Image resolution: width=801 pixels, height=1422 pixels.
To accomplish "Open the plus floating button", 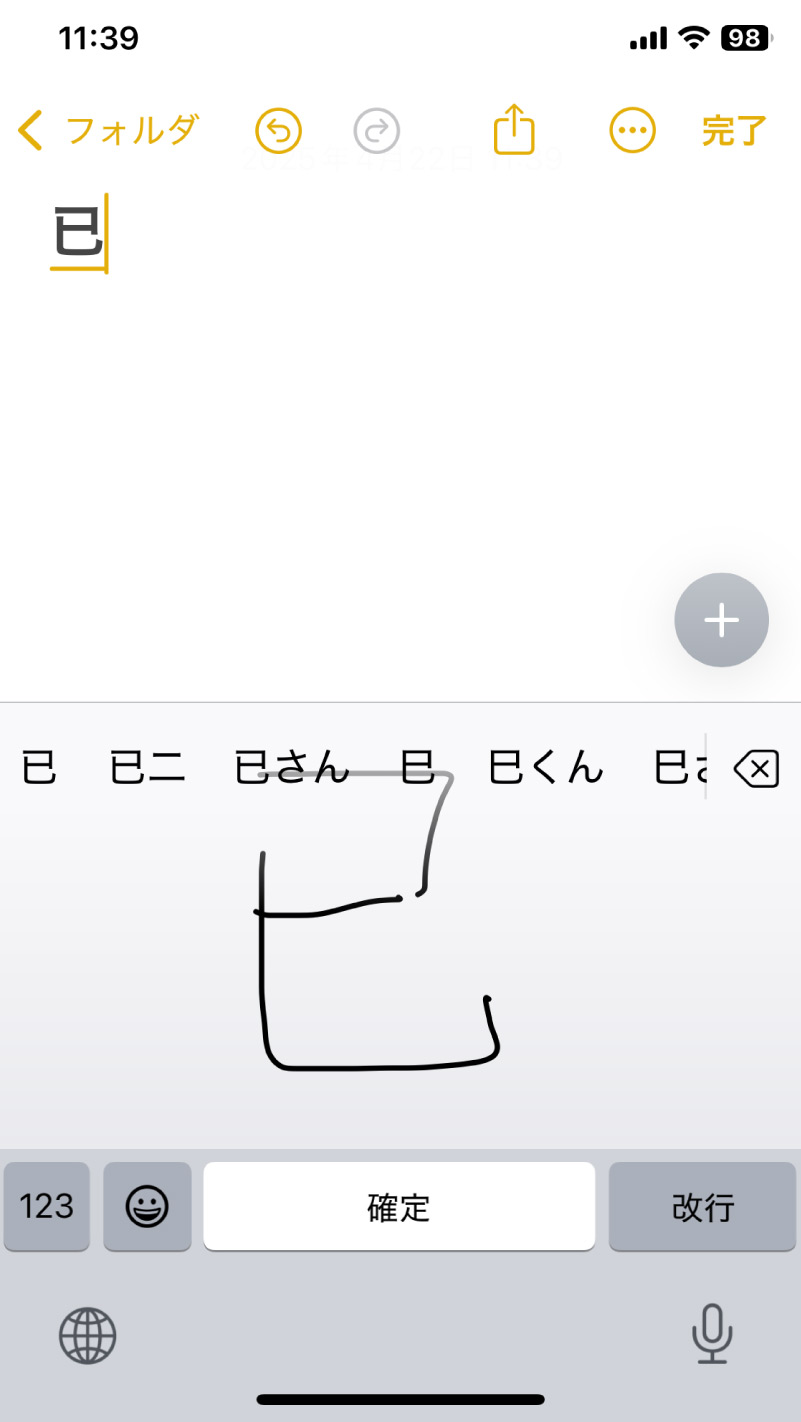I will pyautogui.click(x=721, y=620).
